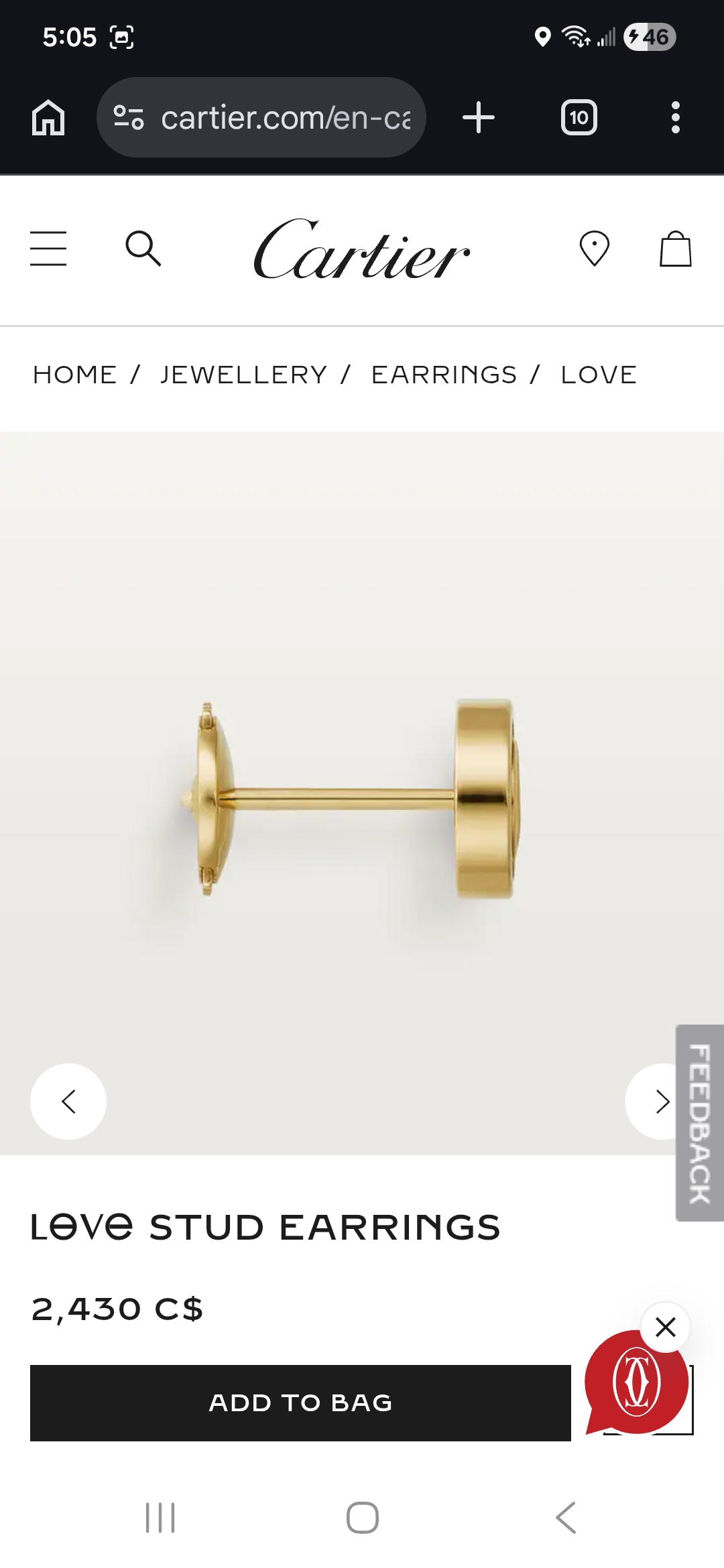Image resolution: width=724 pixels, height=1568 pixels.
Task: Go to the Home breadcrumb
Action: coord(75,375)
